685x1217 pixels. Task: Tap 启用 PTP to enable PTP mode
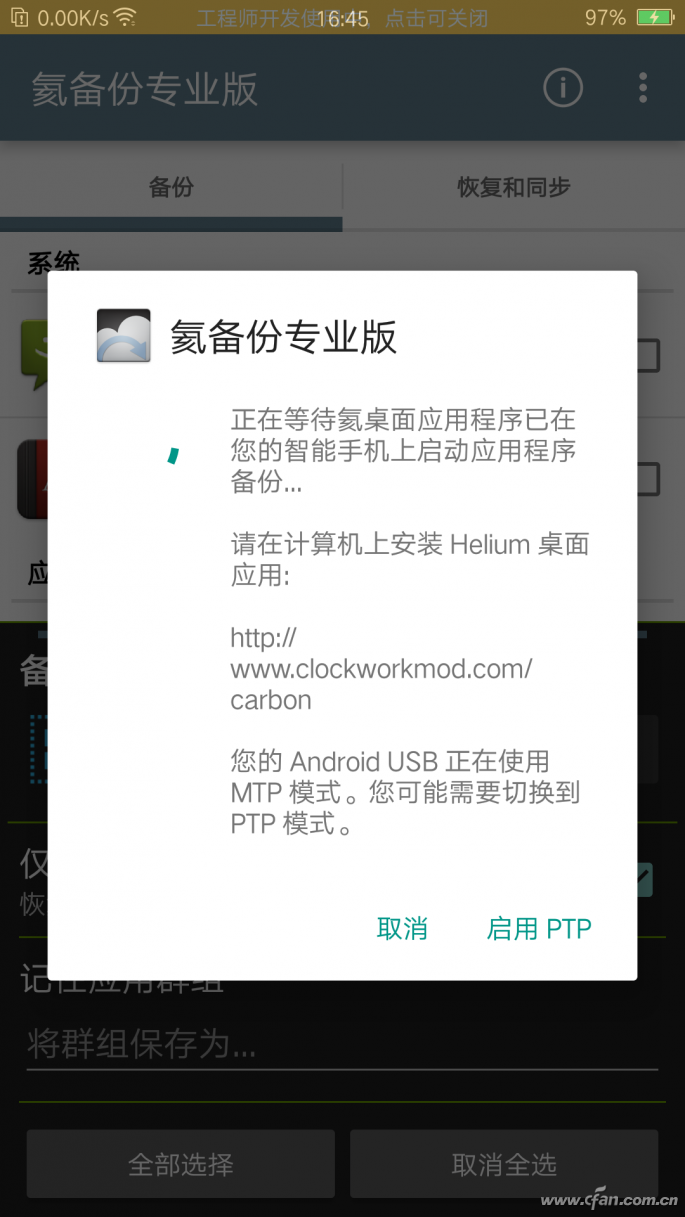[539, 928]
